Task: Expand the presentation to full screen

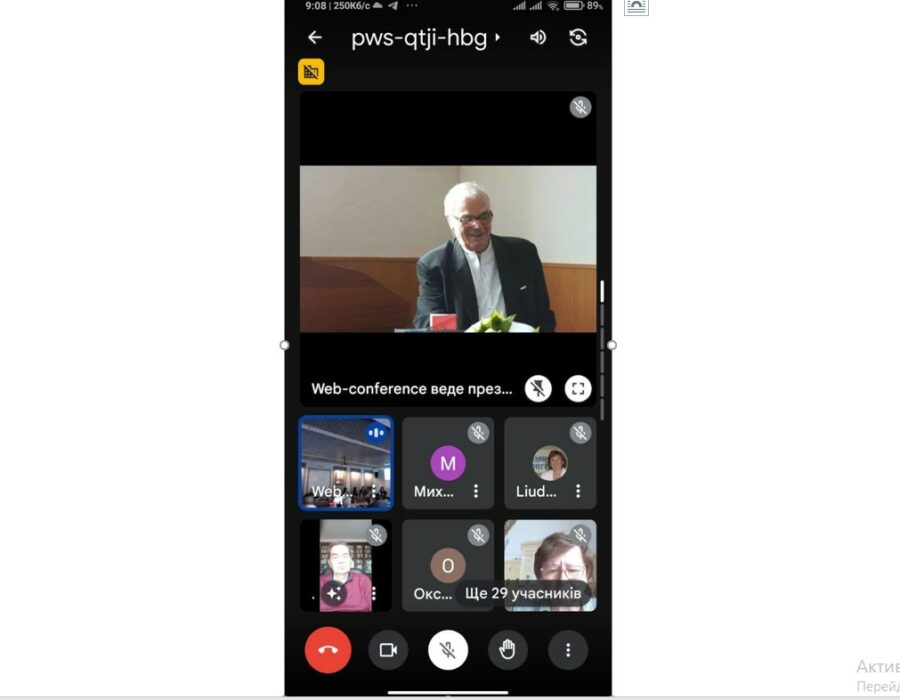Action: (578, 388)
